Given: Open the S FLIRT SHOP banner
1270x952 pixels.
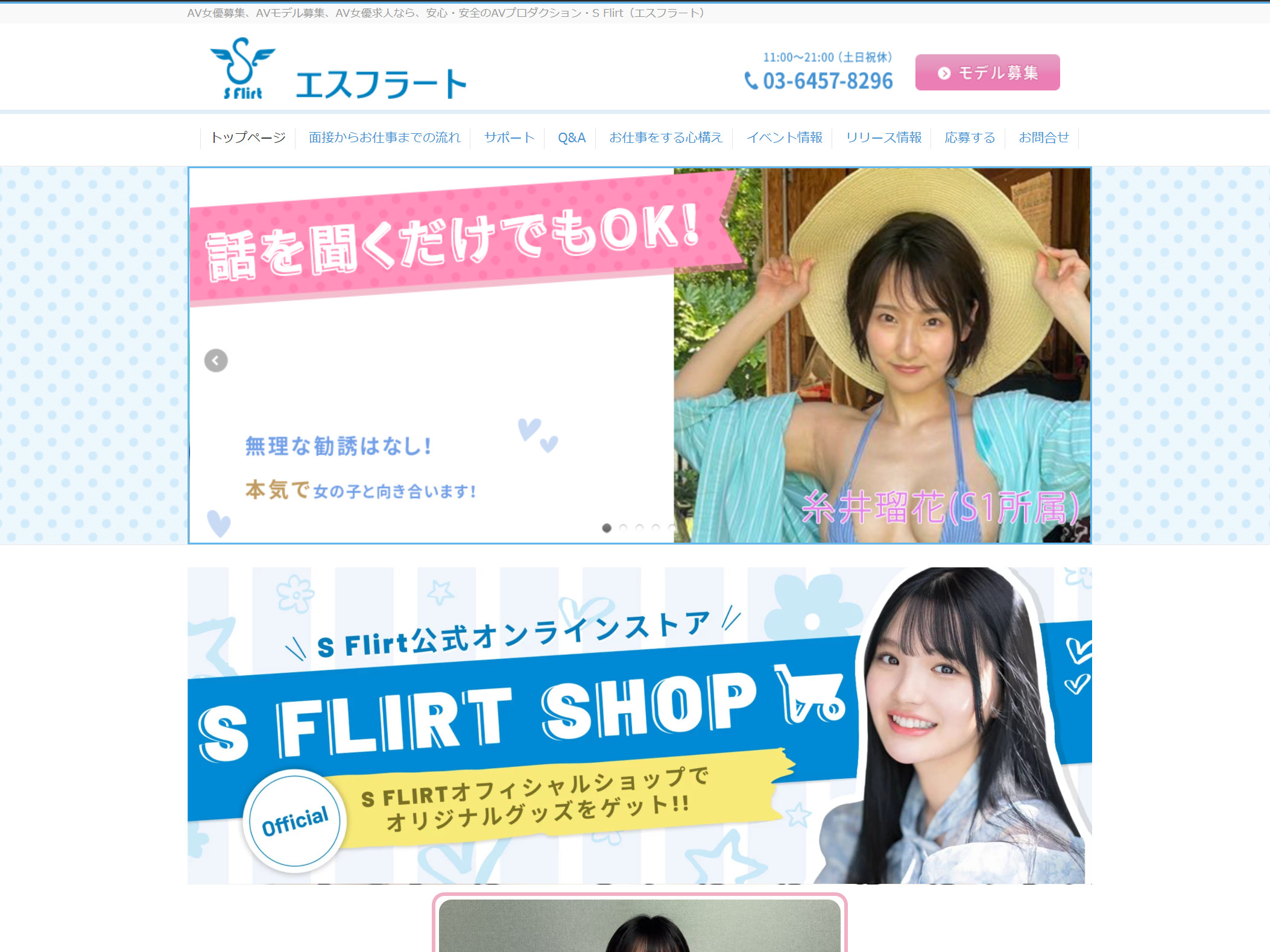Looking at the screenshot, I should coord(639,725).
